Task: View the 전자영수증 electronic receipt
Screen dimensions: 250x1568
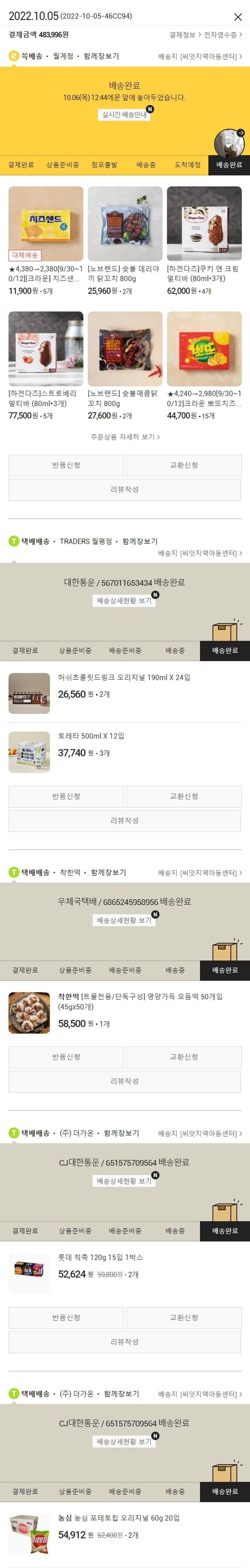Action: coord(223,35)
